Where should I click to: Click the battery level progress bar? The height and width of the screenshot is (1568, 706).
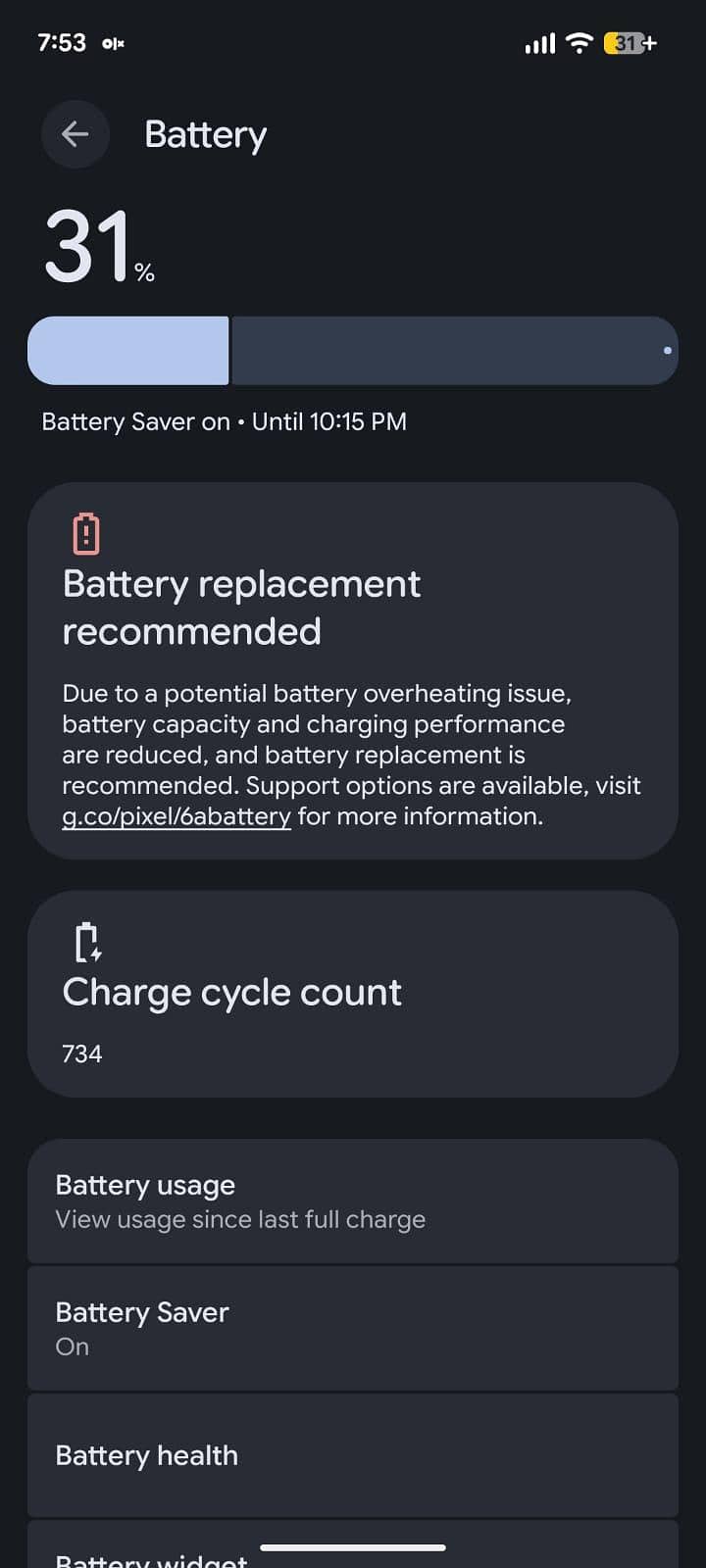pyautogui.click(x=353, y=350)
